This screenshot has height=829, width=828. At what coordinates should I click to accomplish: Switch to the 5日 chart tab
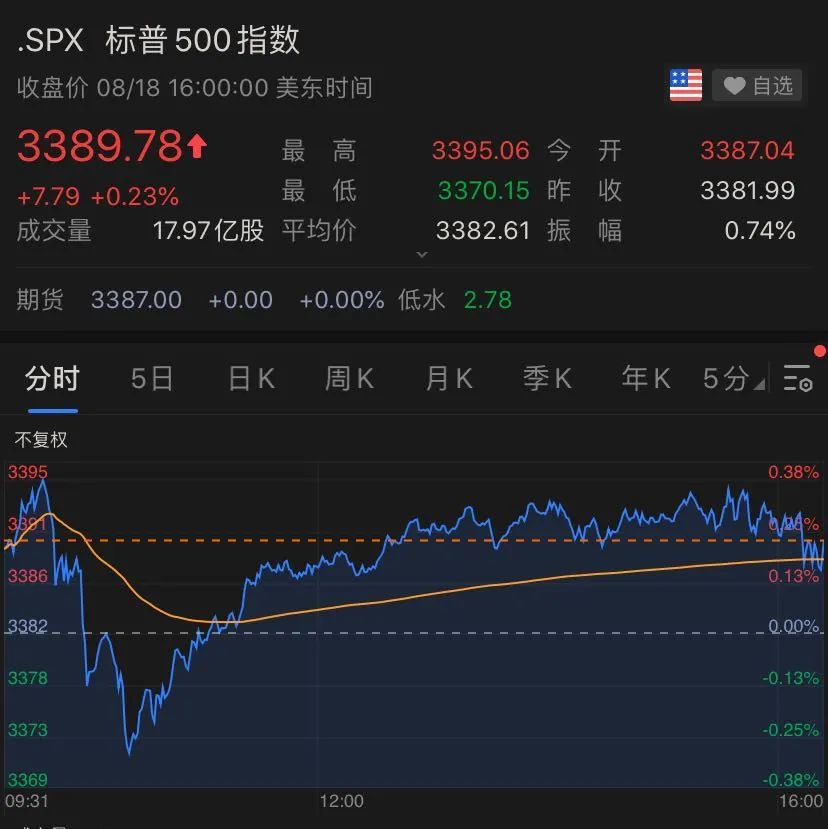tap(152, 379)
